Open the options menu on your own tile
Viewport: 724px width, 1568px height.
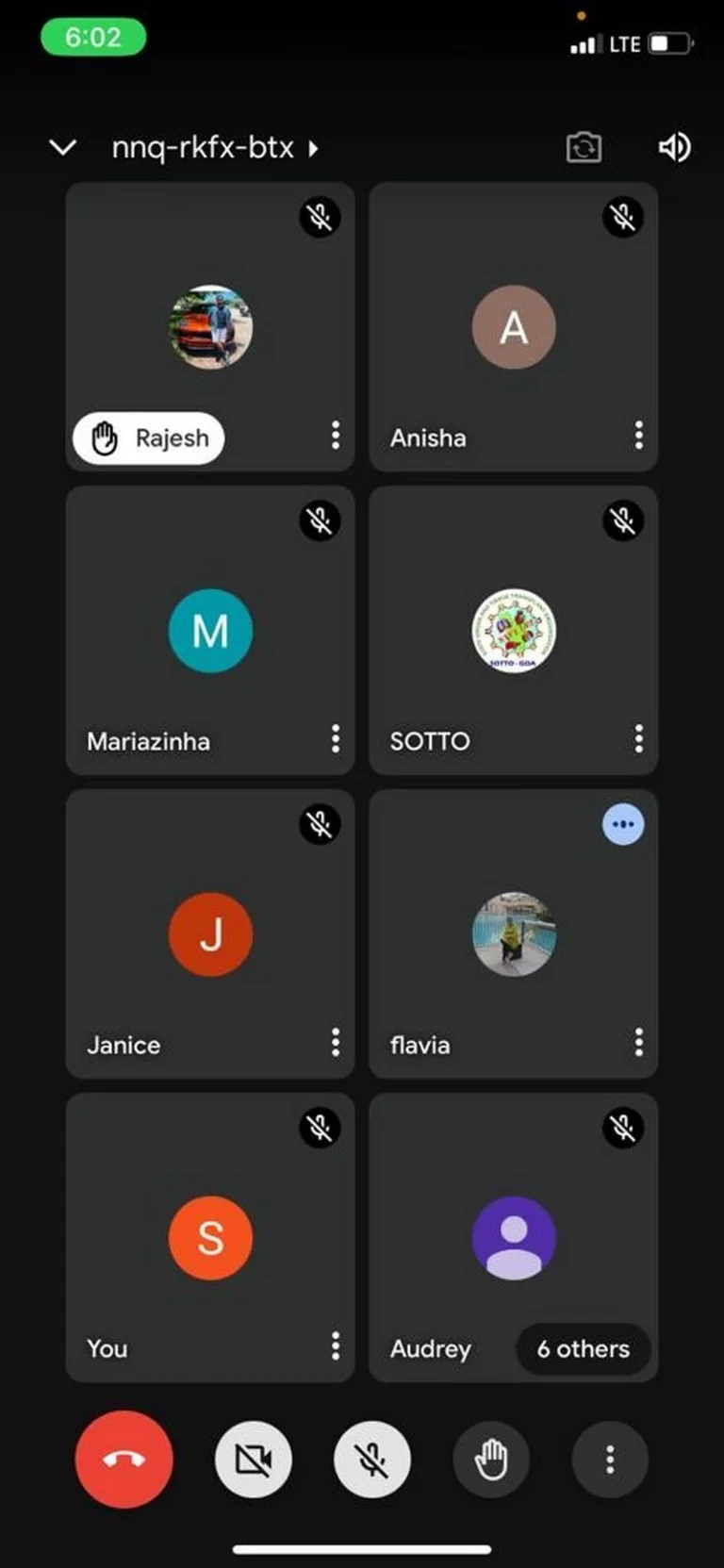click(x=336, y=1345)
